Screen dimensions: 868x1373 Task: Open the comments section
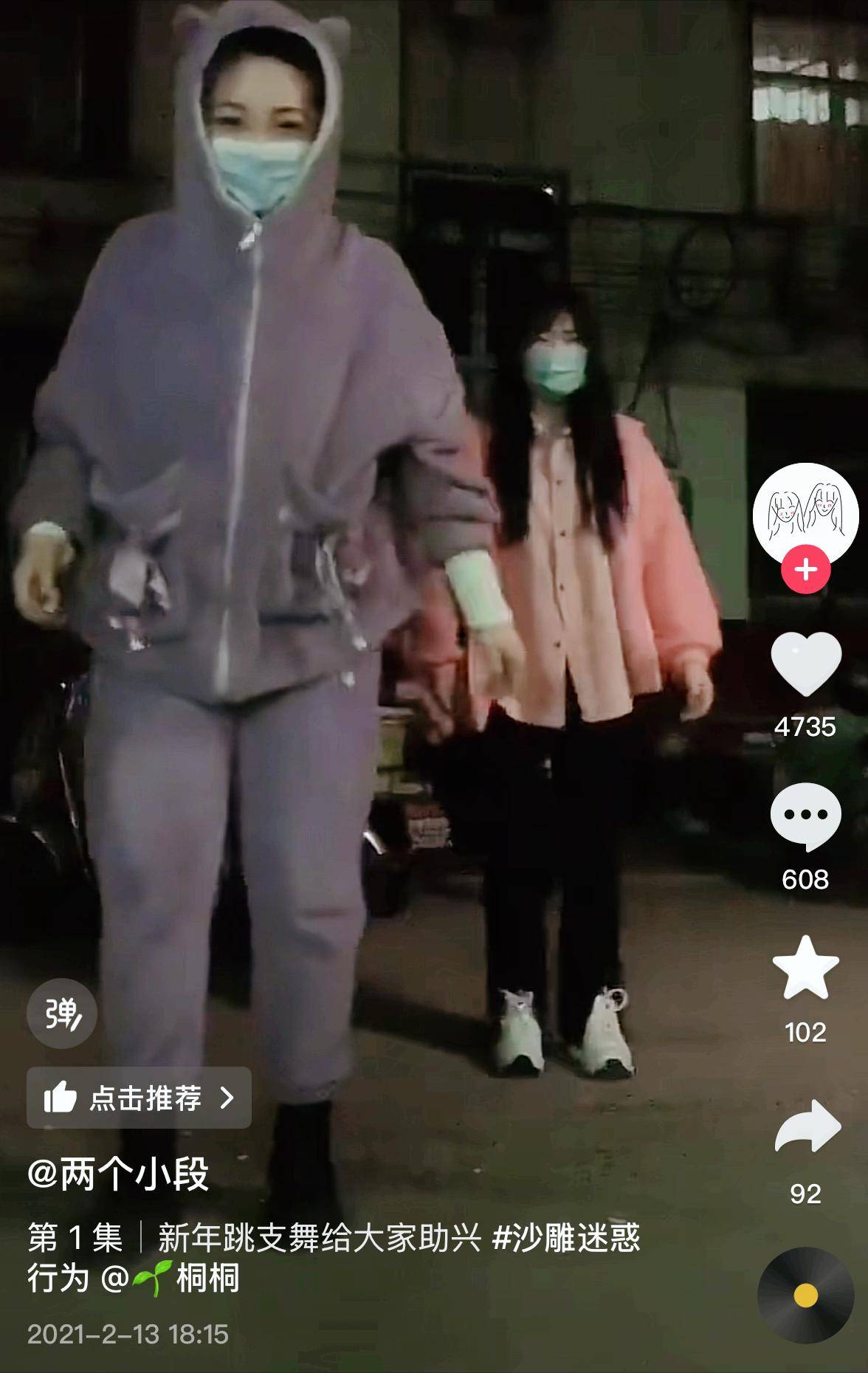click(x=805, y=817)
